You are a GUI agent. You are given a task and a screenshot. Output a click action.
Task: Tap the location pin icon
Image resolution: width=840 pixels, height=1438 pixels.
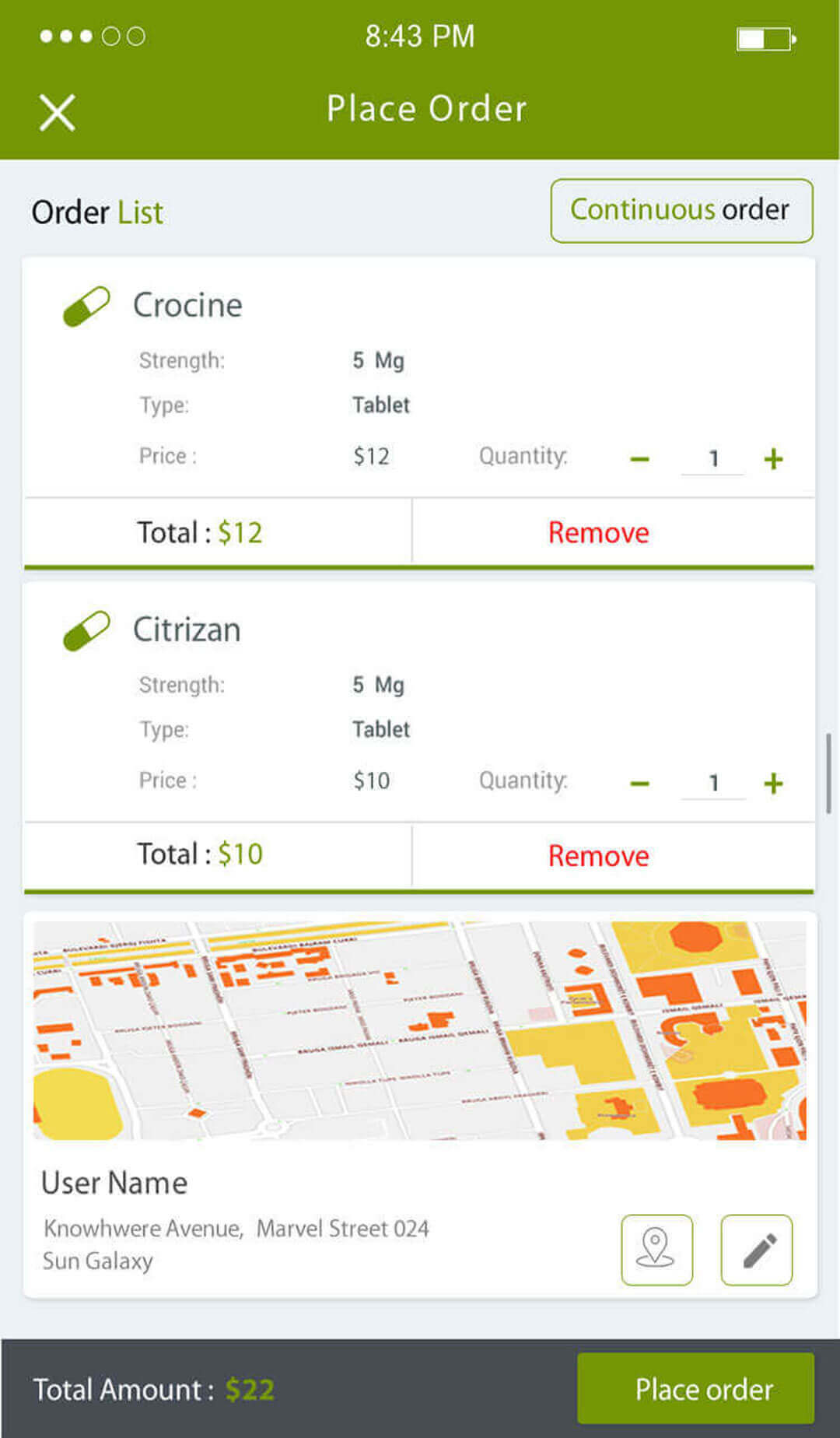[x=656, y=1250]
